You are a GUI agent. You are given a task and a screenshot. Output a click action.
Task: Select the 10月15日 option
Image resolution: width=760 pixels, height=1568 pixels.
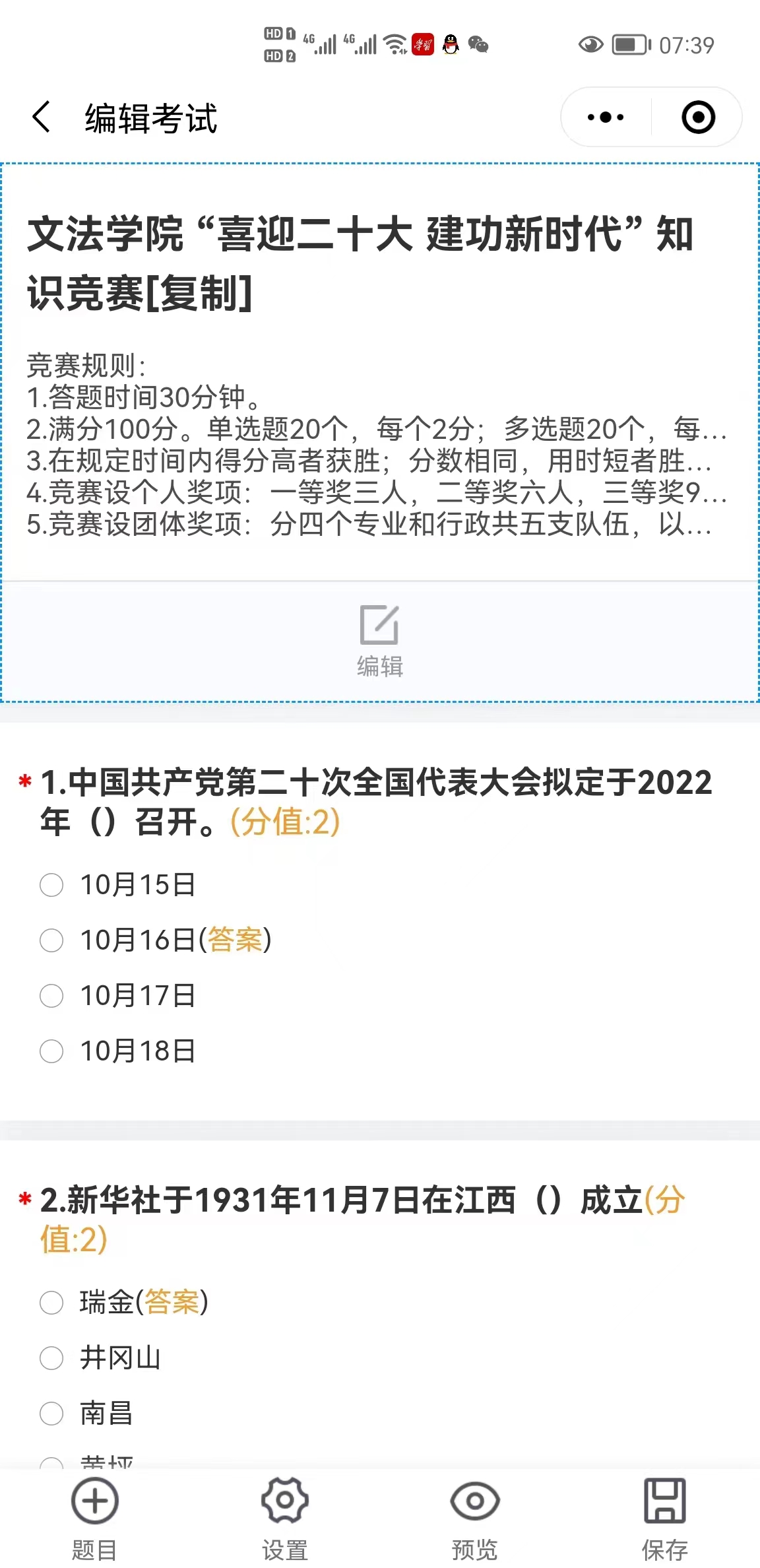(x=51, y=885)
